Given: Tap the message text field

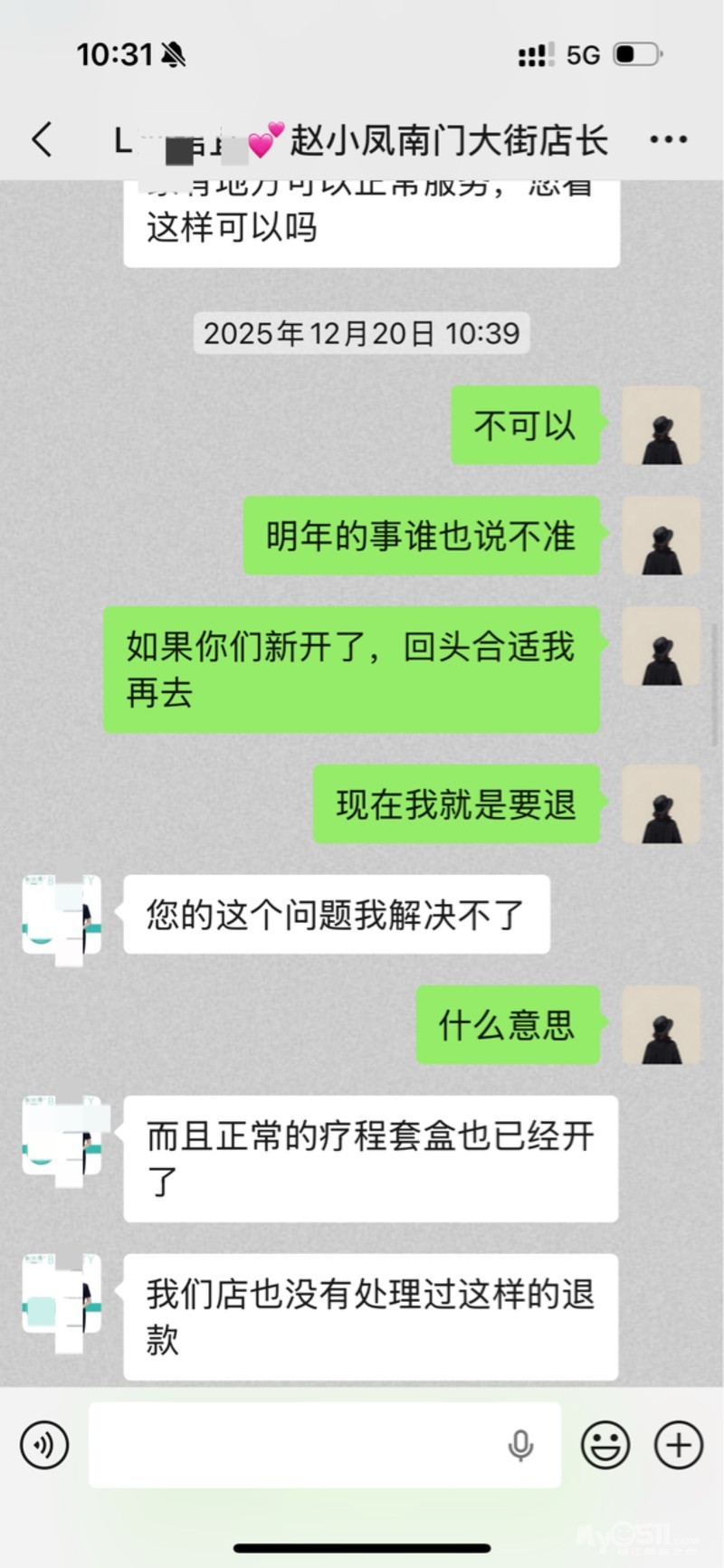Looking at the screenshot, I should click(299, 1445).
